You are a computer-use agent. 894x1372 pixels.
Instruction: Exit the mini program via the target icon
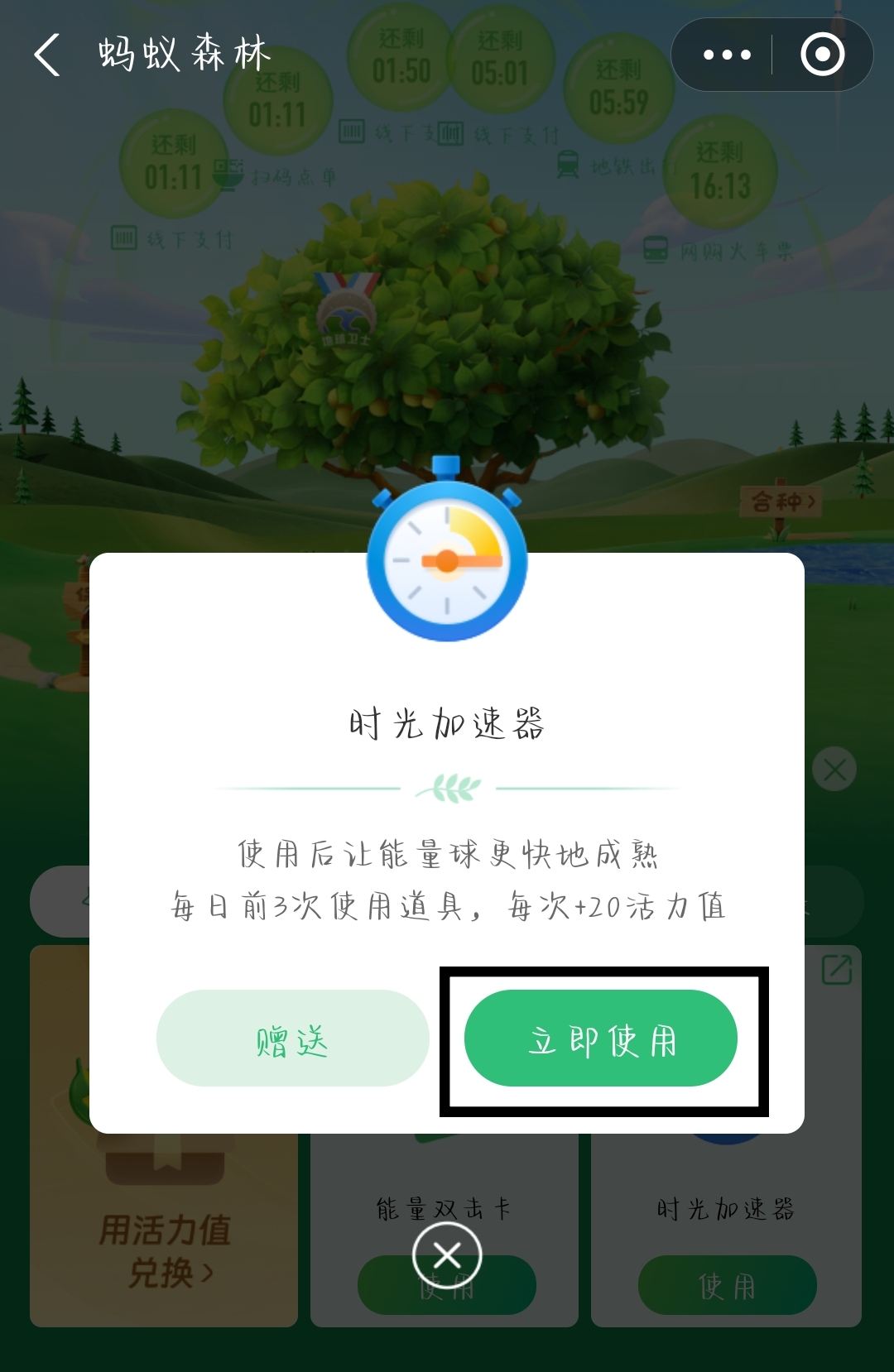[822, 55]
